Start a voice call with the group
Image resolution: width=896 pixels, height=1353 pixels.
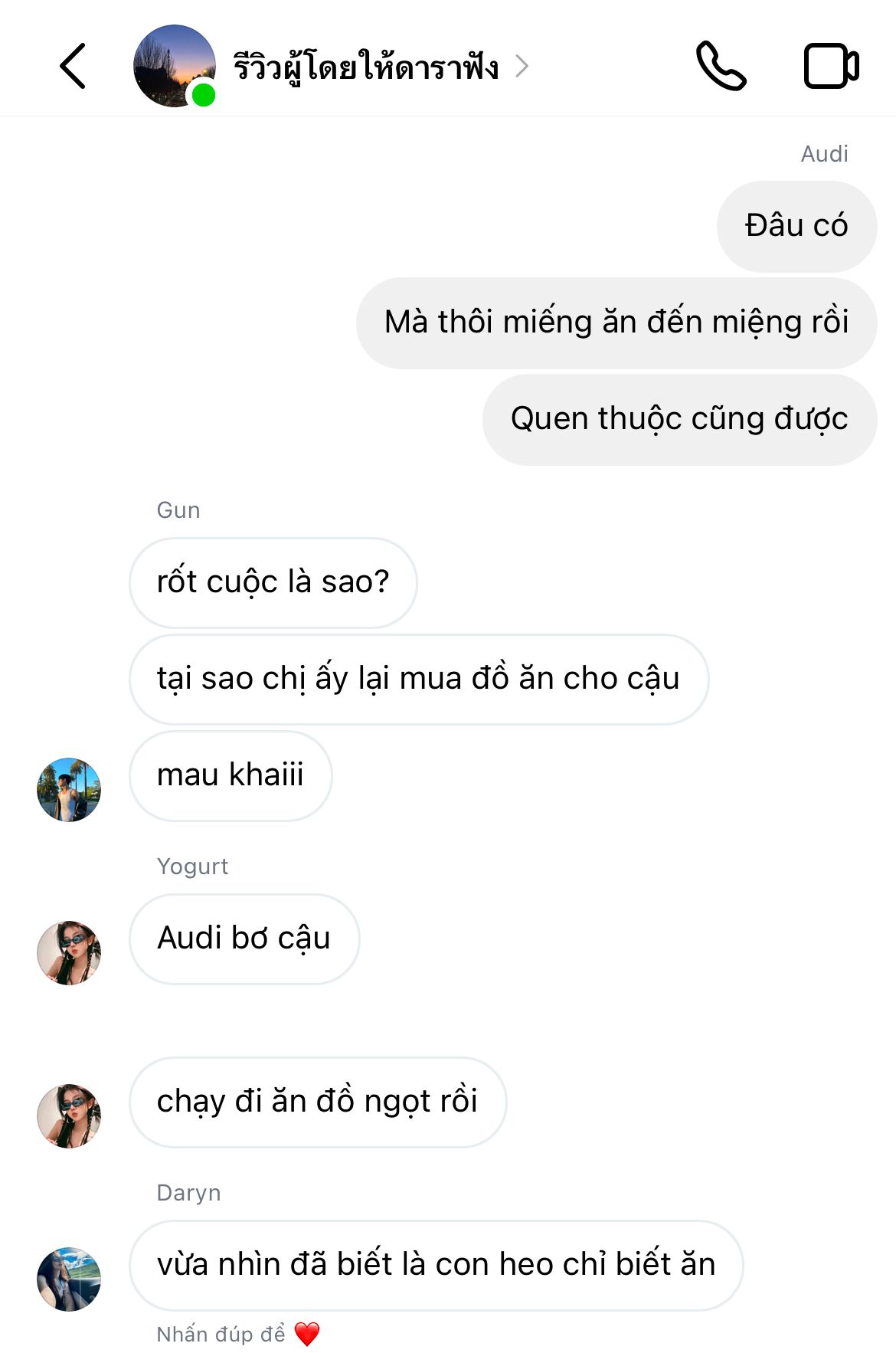click(x=721, y=67)
